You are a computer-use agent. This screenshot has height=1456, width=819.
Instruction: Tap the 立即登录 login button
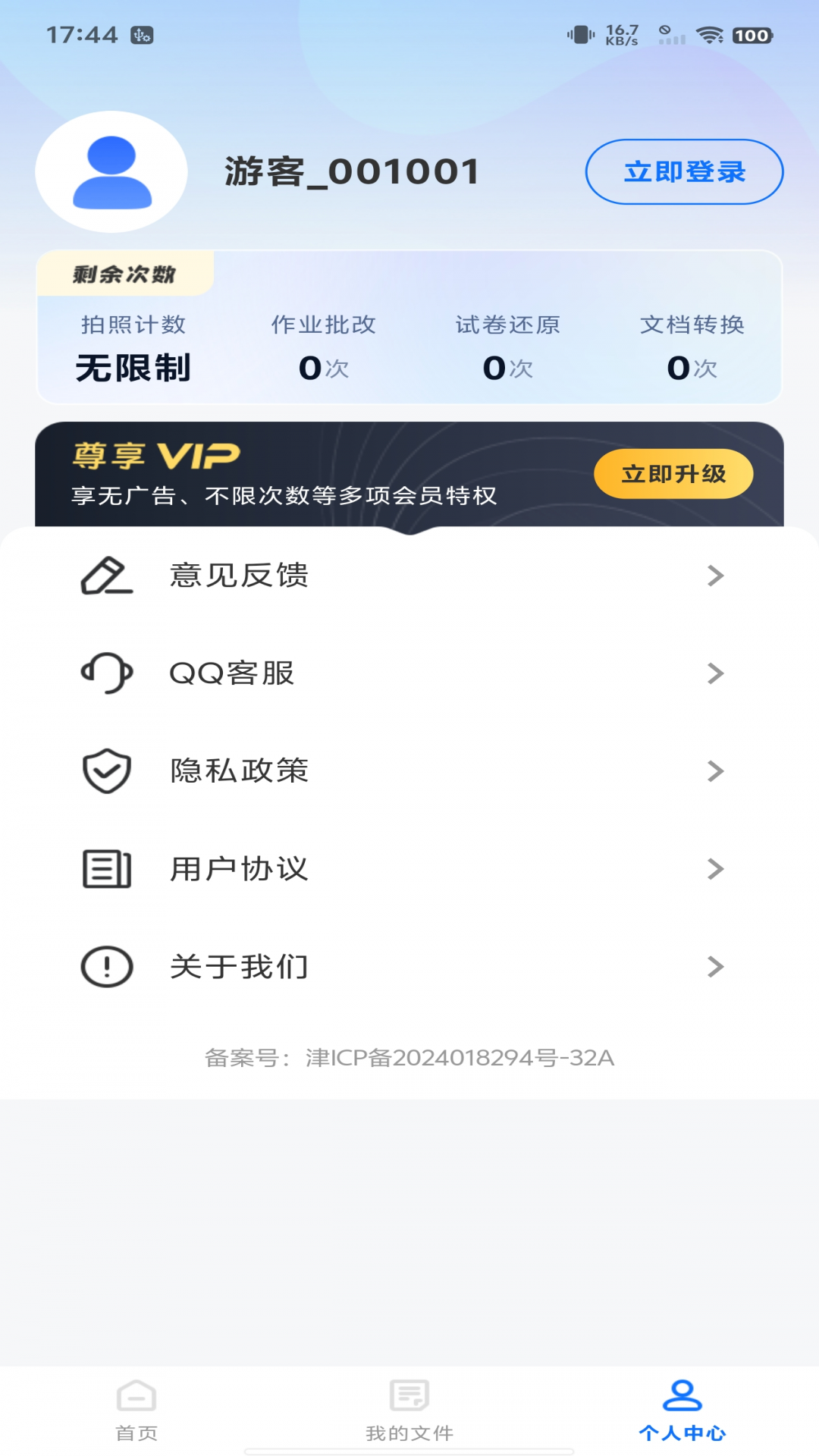pos(683,171)
